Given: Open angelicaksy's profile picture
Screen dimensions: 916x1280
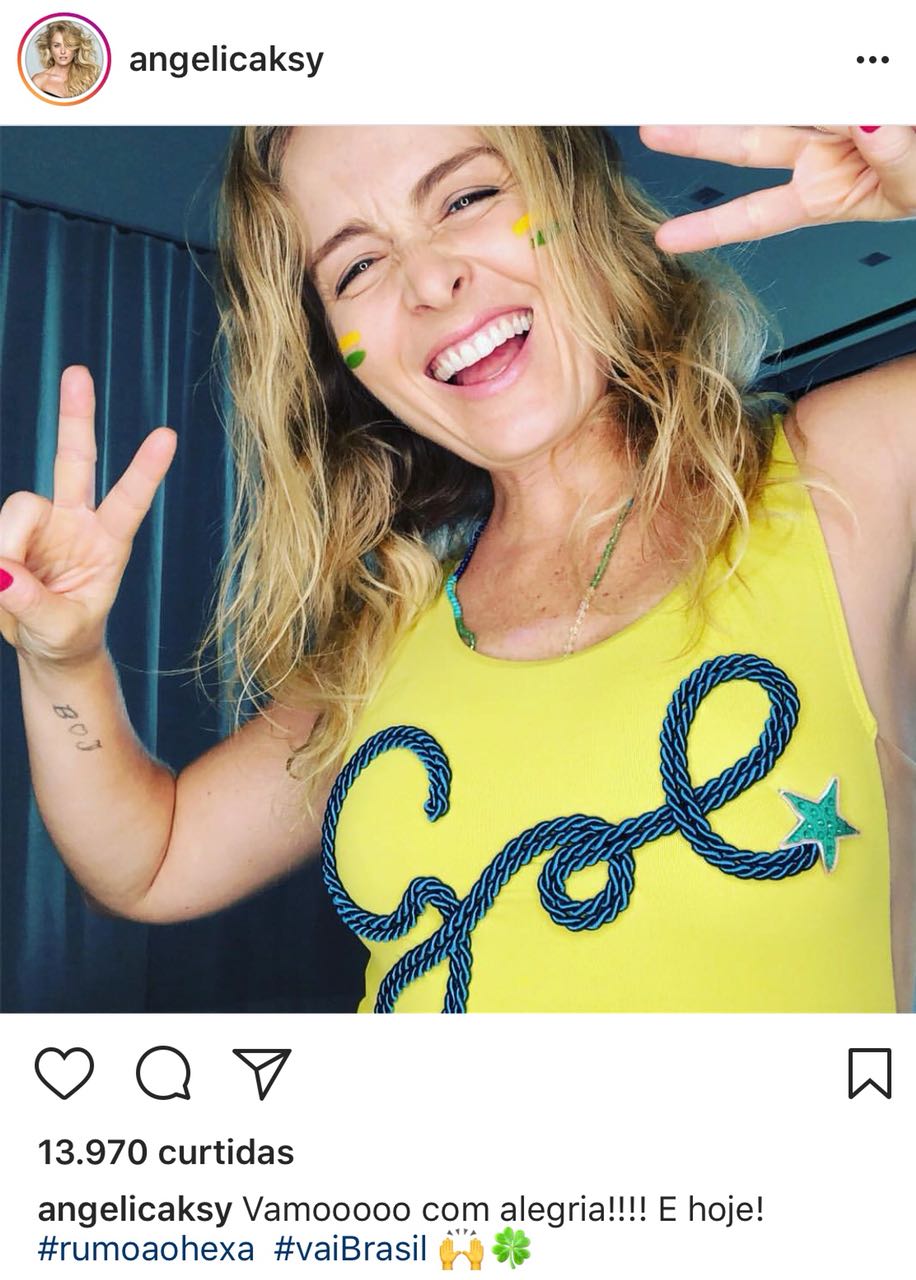Looking at the screenshot, I should coord(64,60).
